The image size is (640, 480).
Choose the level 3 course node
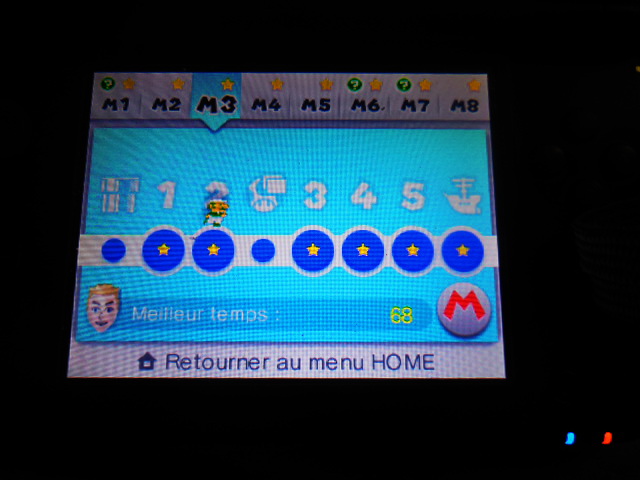(313, 250)
